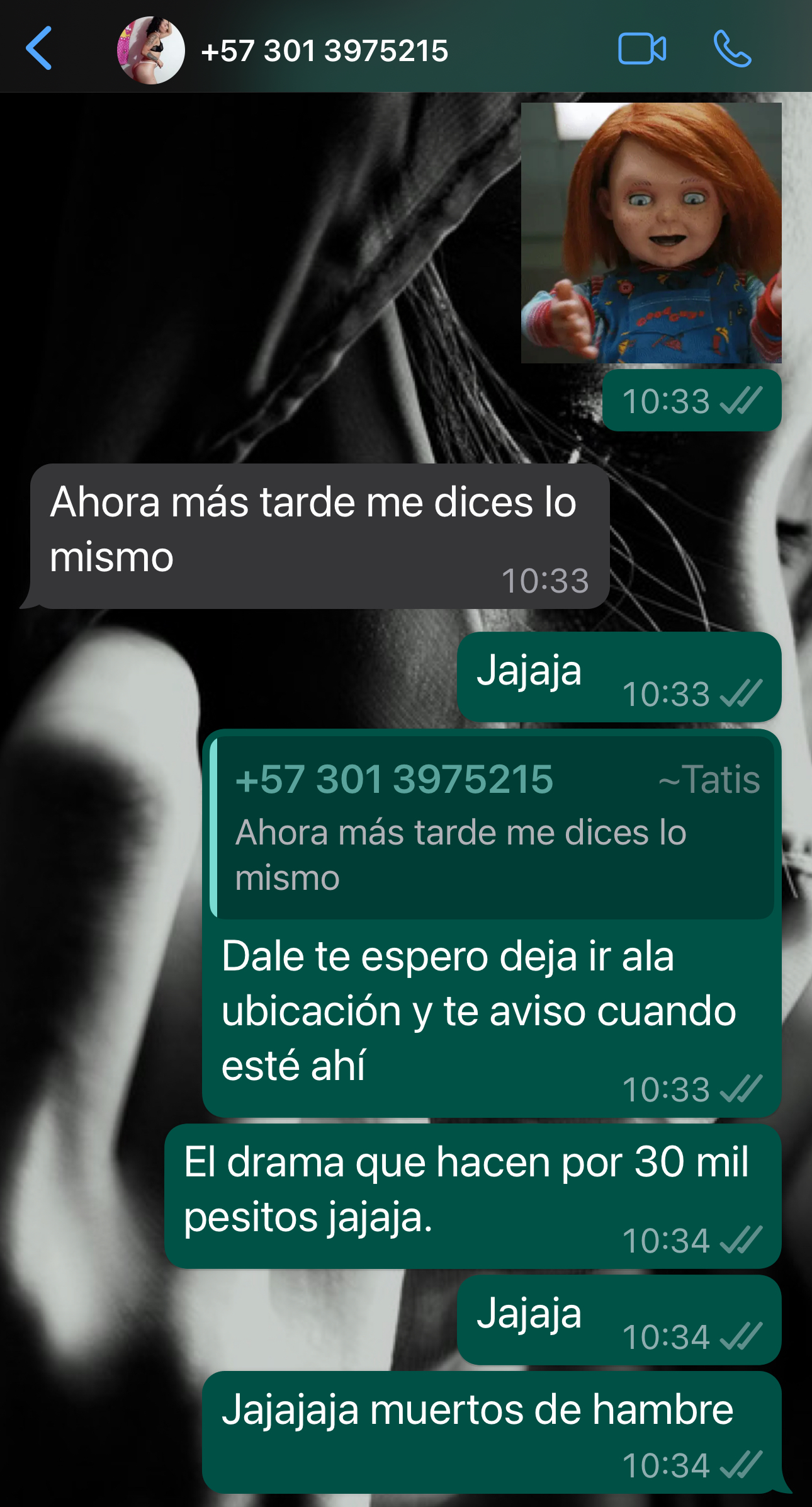This screenshot has height=1507, width=812.
Task: Start a voice call
Action: (732, 49)
